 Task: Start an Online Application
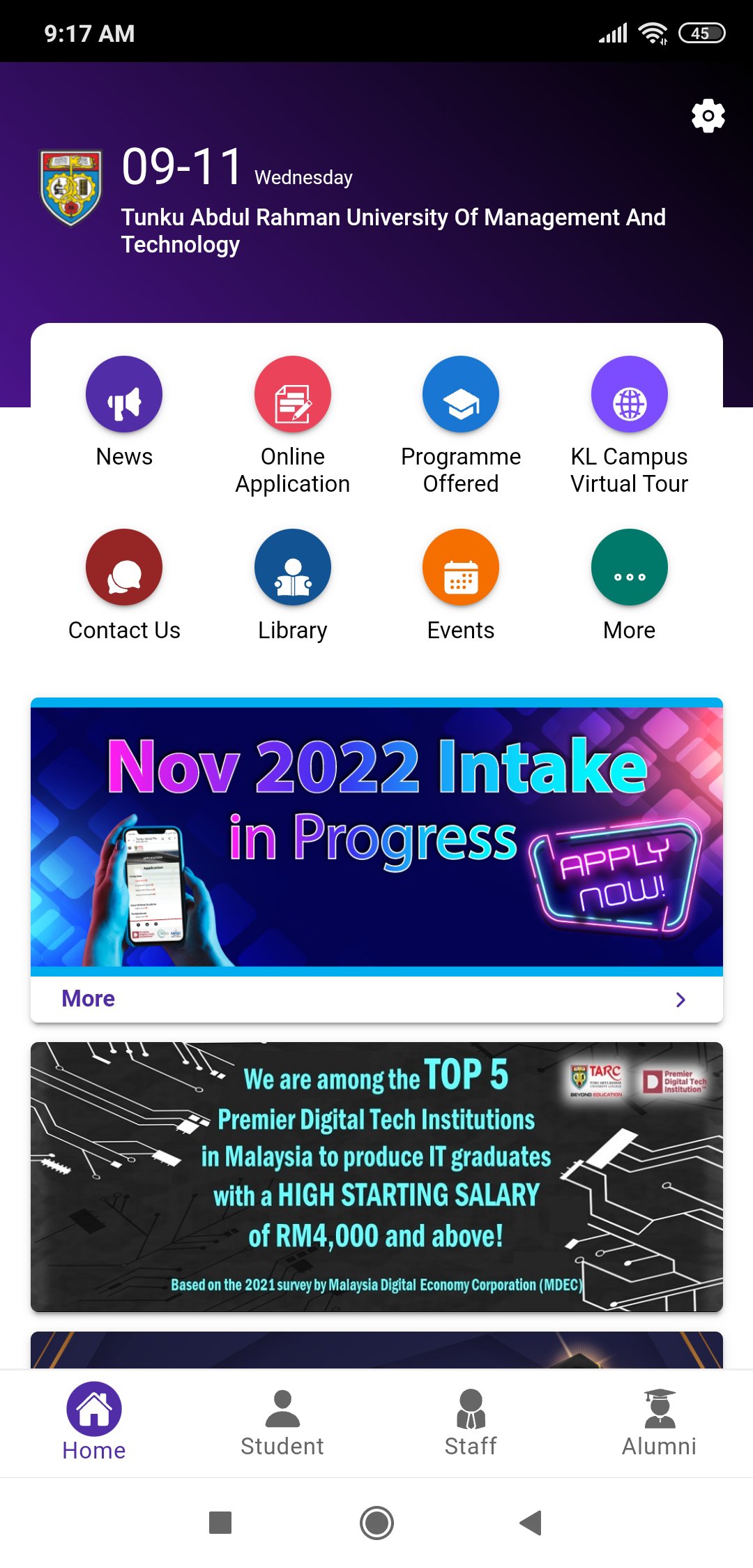coord(293,425)
